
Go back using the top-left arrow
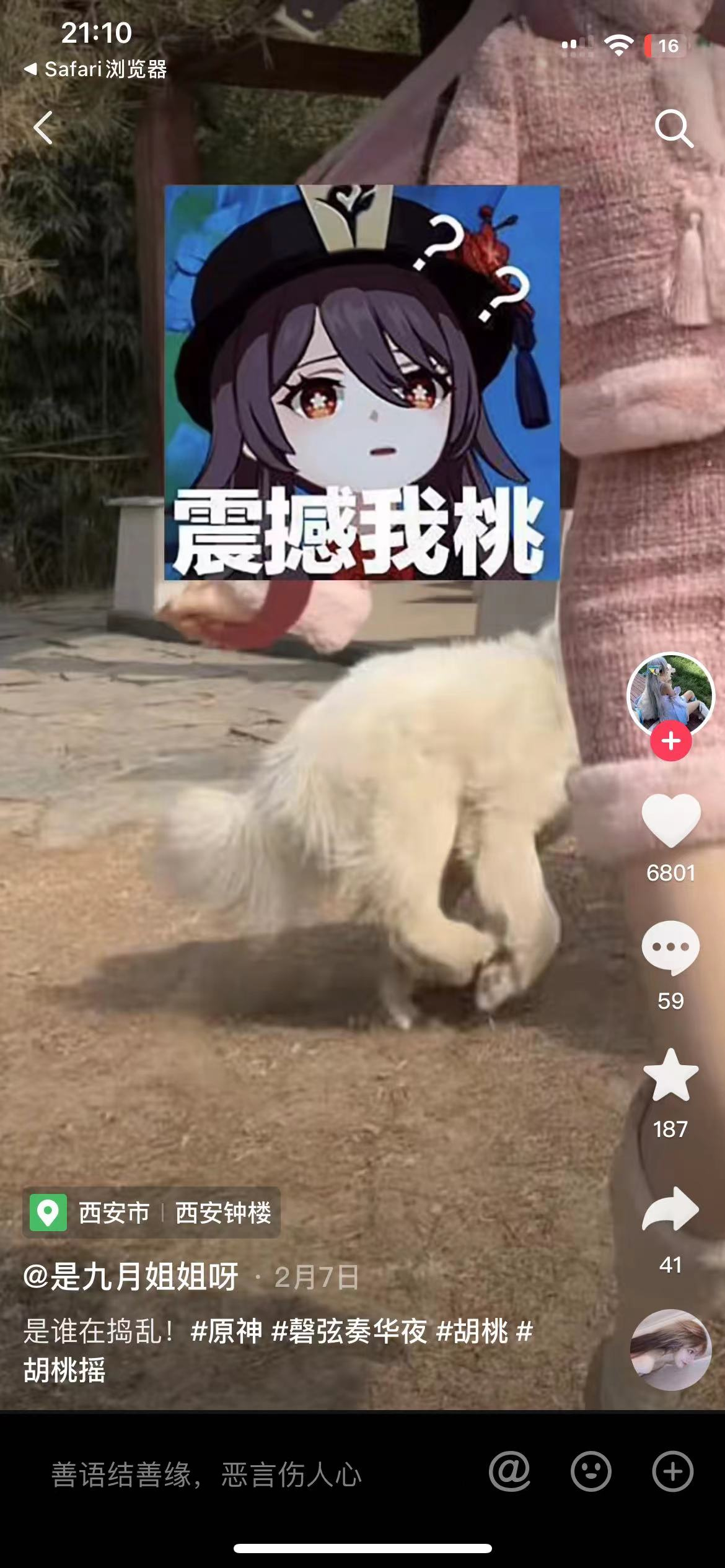[x=43, y=128]
